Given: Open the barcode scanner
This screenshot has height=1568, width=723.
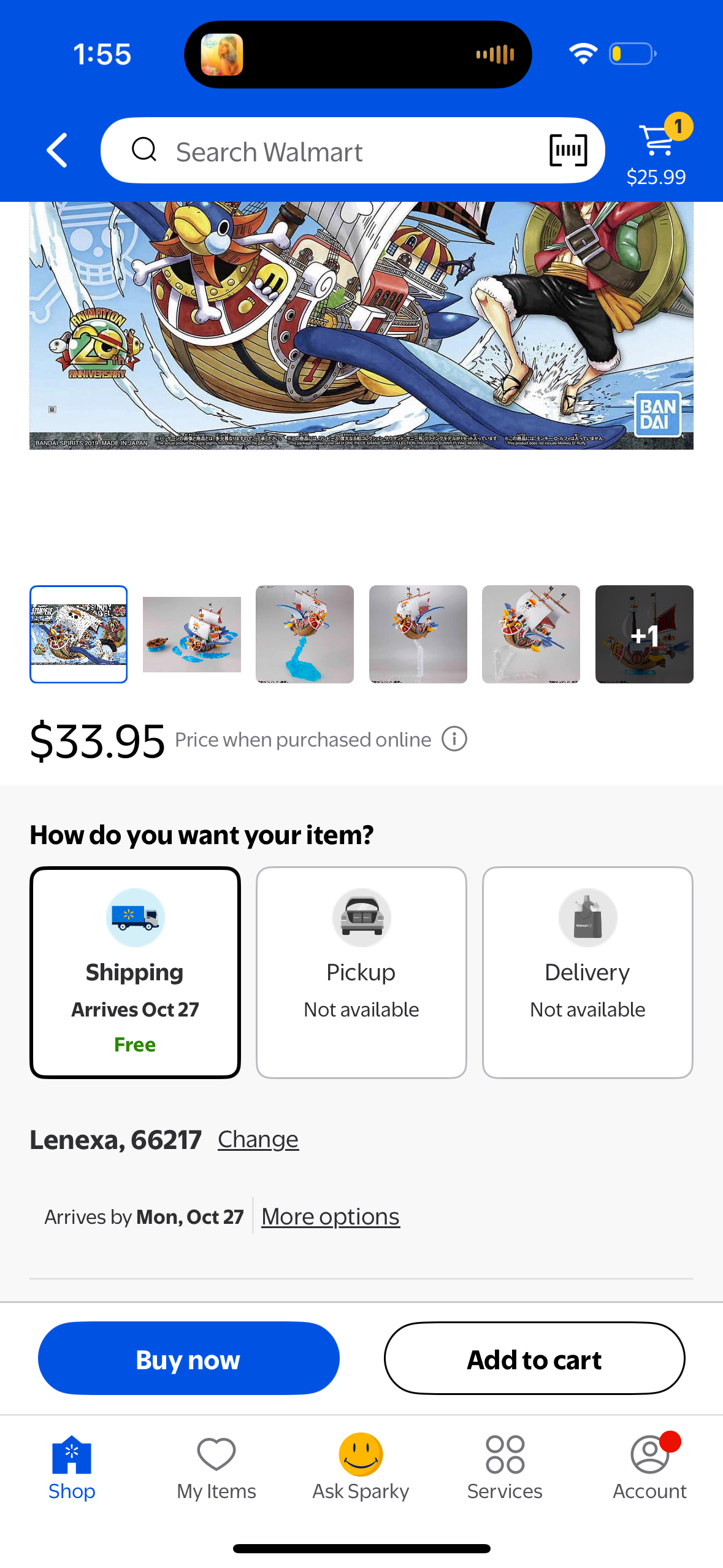Looking at the screenshot, I should pos(568,150).
